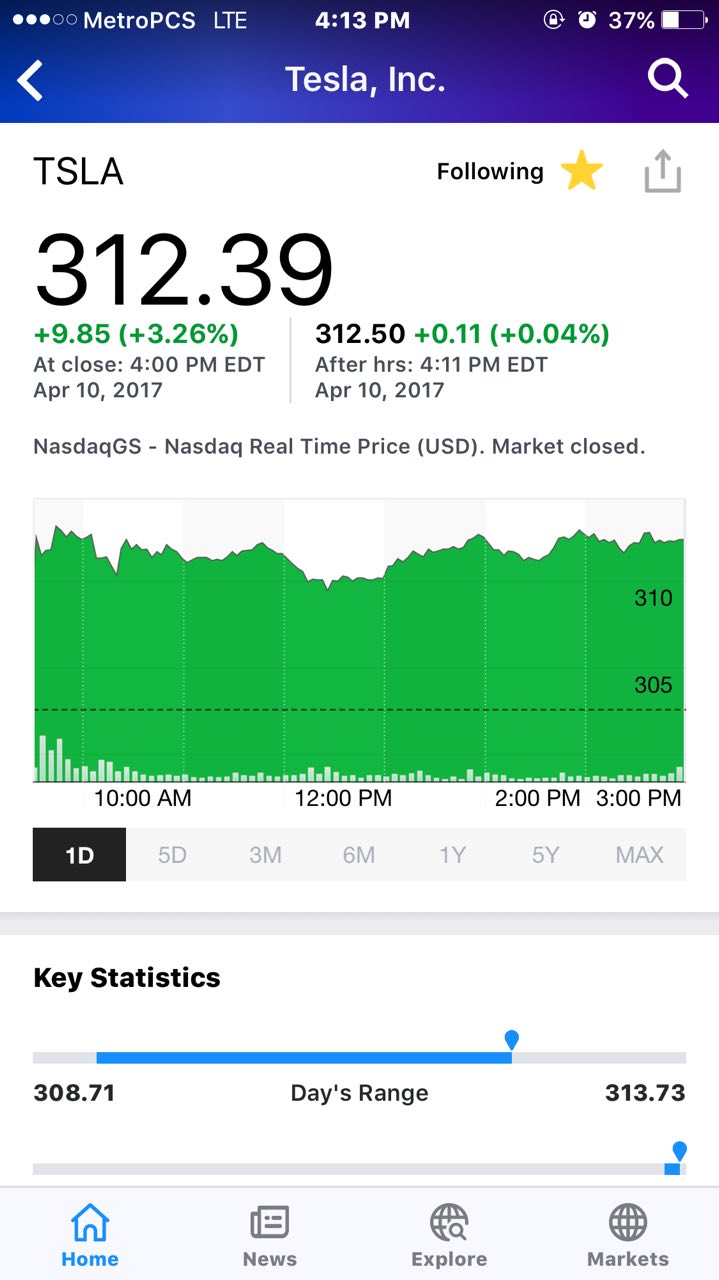Select the 1D chart range
719x1280 pixels.
[x=79, y=854]
